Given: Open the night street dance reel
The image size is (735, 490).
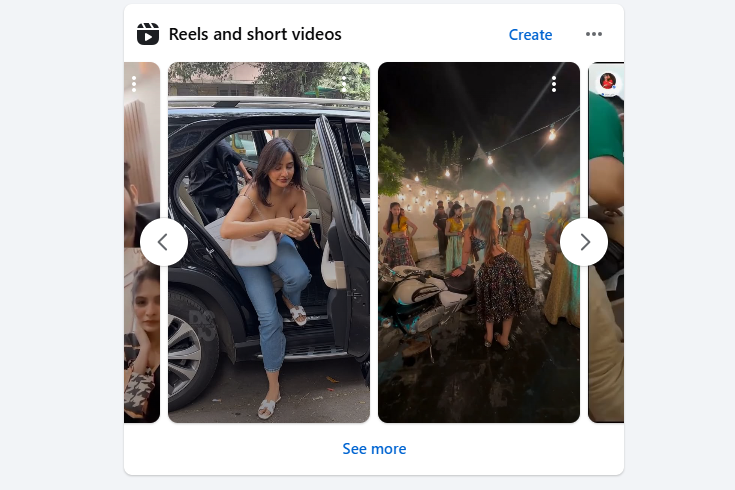Looking at the screenshot, I should (479, 300).
